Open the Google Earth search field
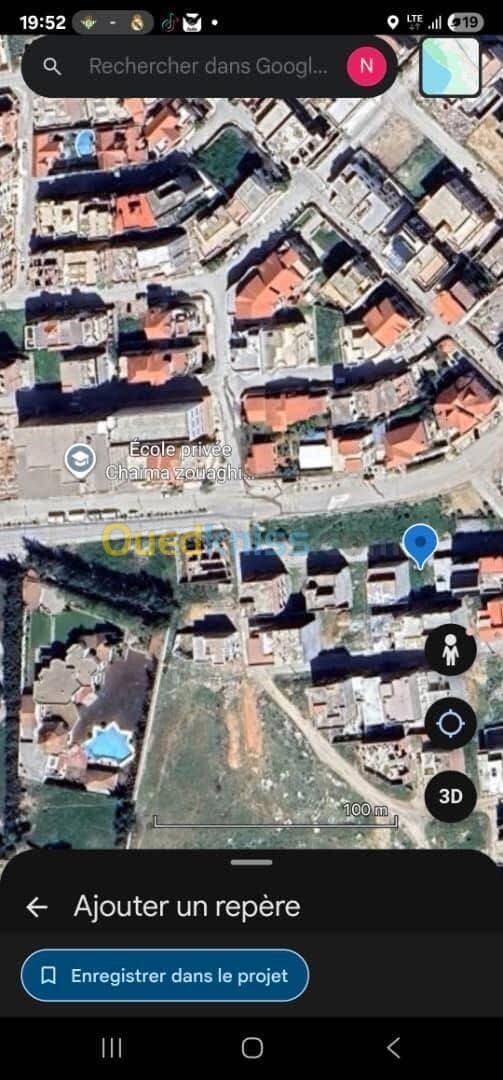503x1080 pixels. 208,66
